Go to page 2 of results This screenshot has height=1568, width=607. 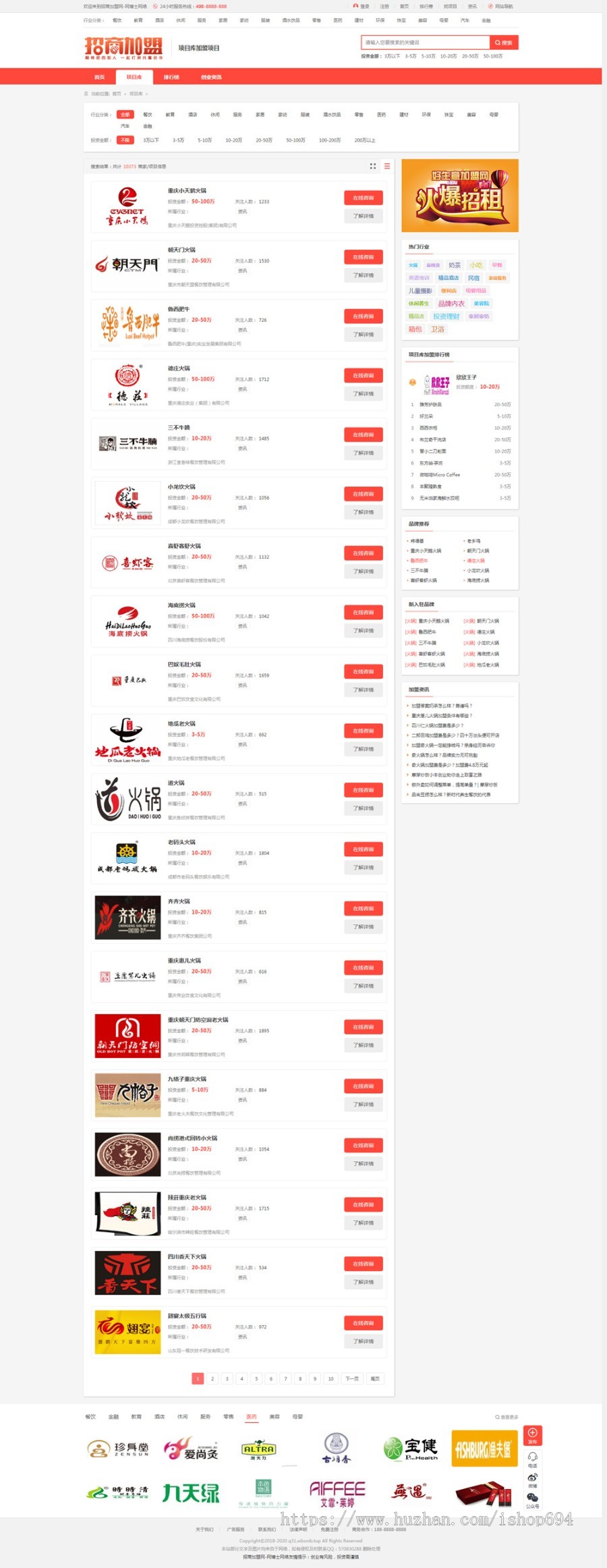pos(212,1378)
